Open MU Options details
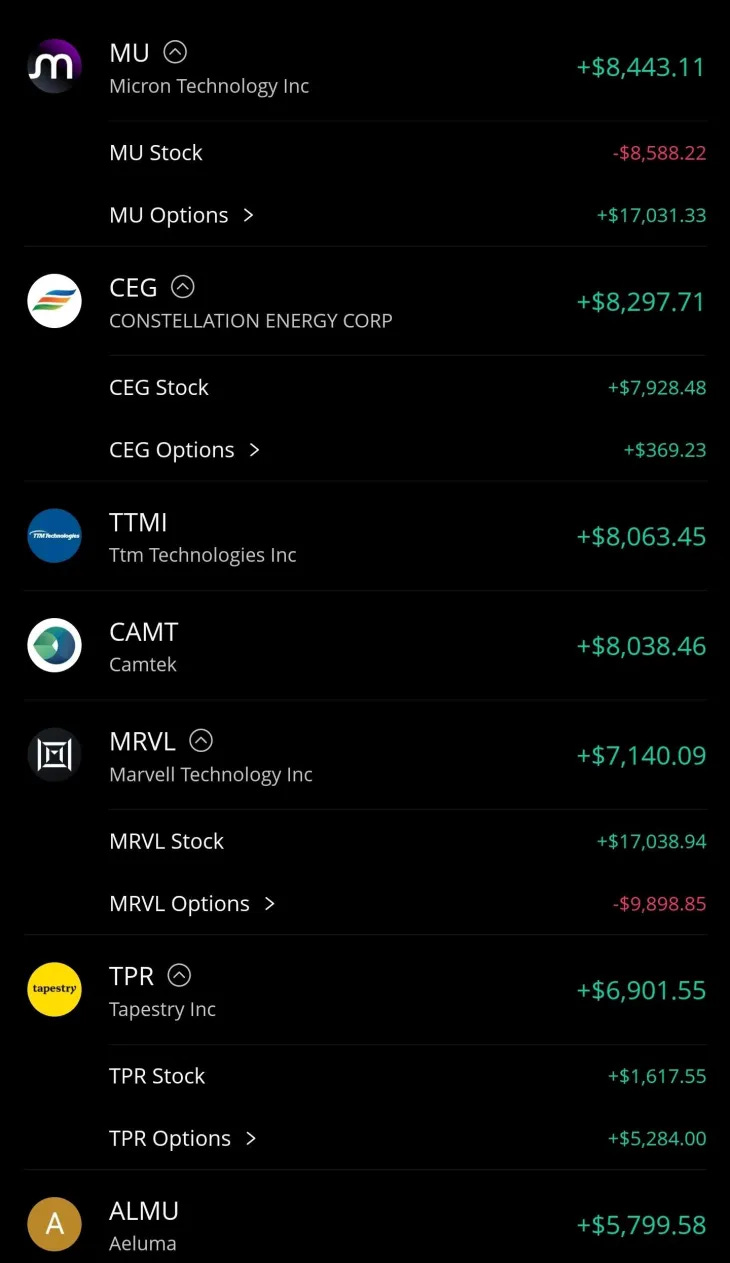 pyautogui.click(x=182, y=215)
